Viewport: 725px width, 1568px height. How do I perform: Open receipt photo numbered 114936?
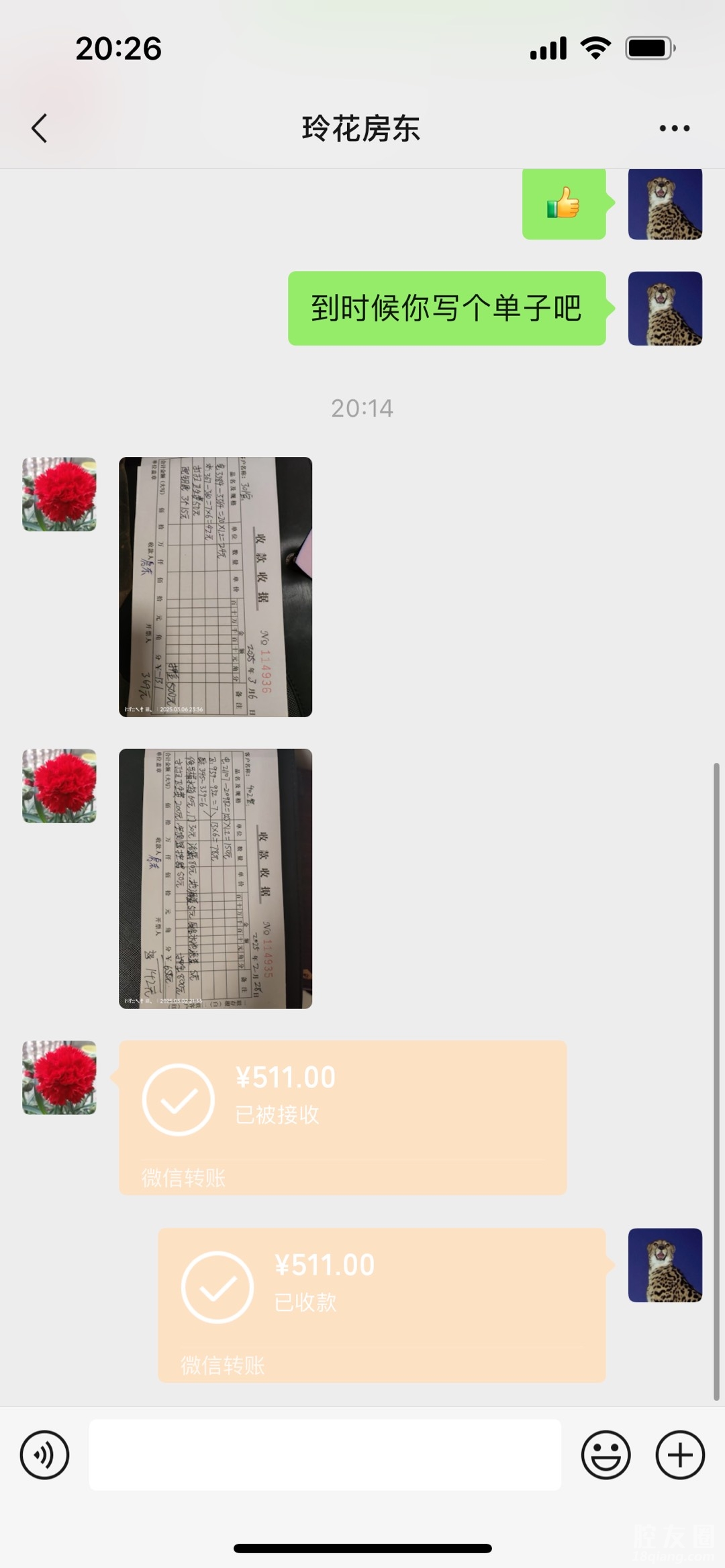point(215,587)
